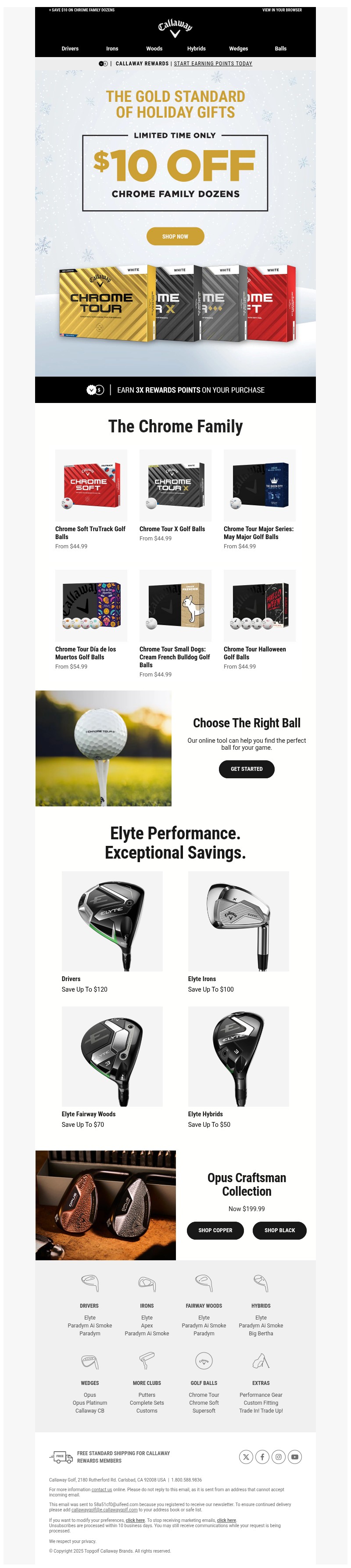Open View In Your Browser link

pos(282,11)
